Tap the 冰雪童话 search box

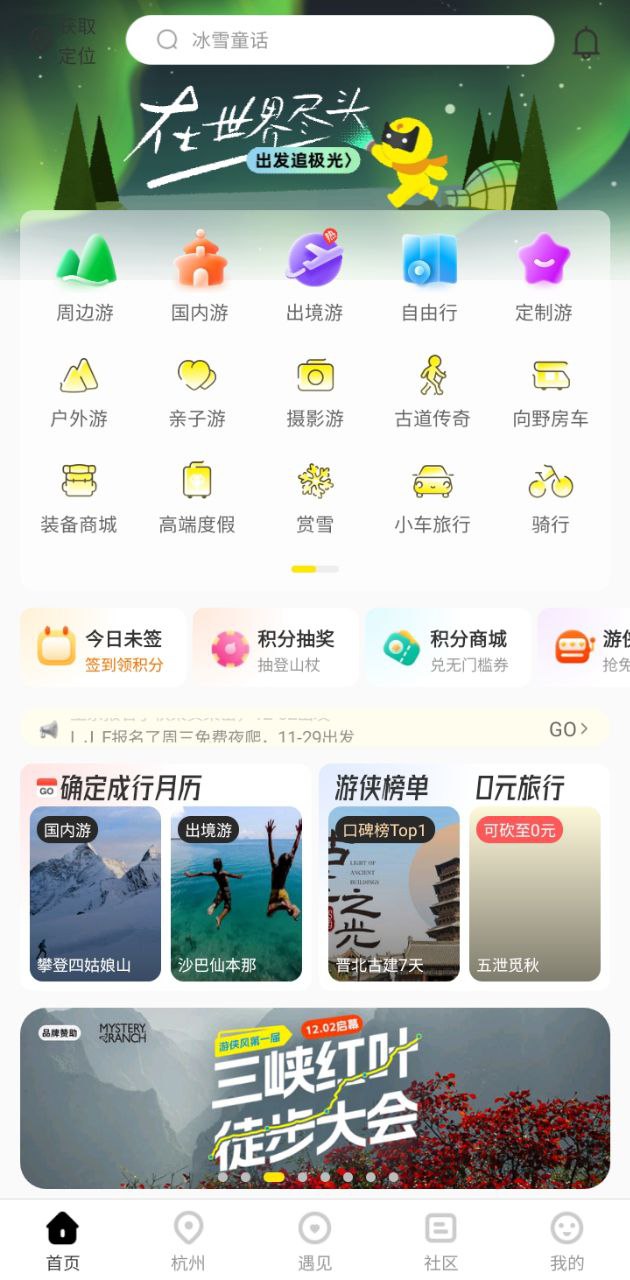tap(340, 40)
